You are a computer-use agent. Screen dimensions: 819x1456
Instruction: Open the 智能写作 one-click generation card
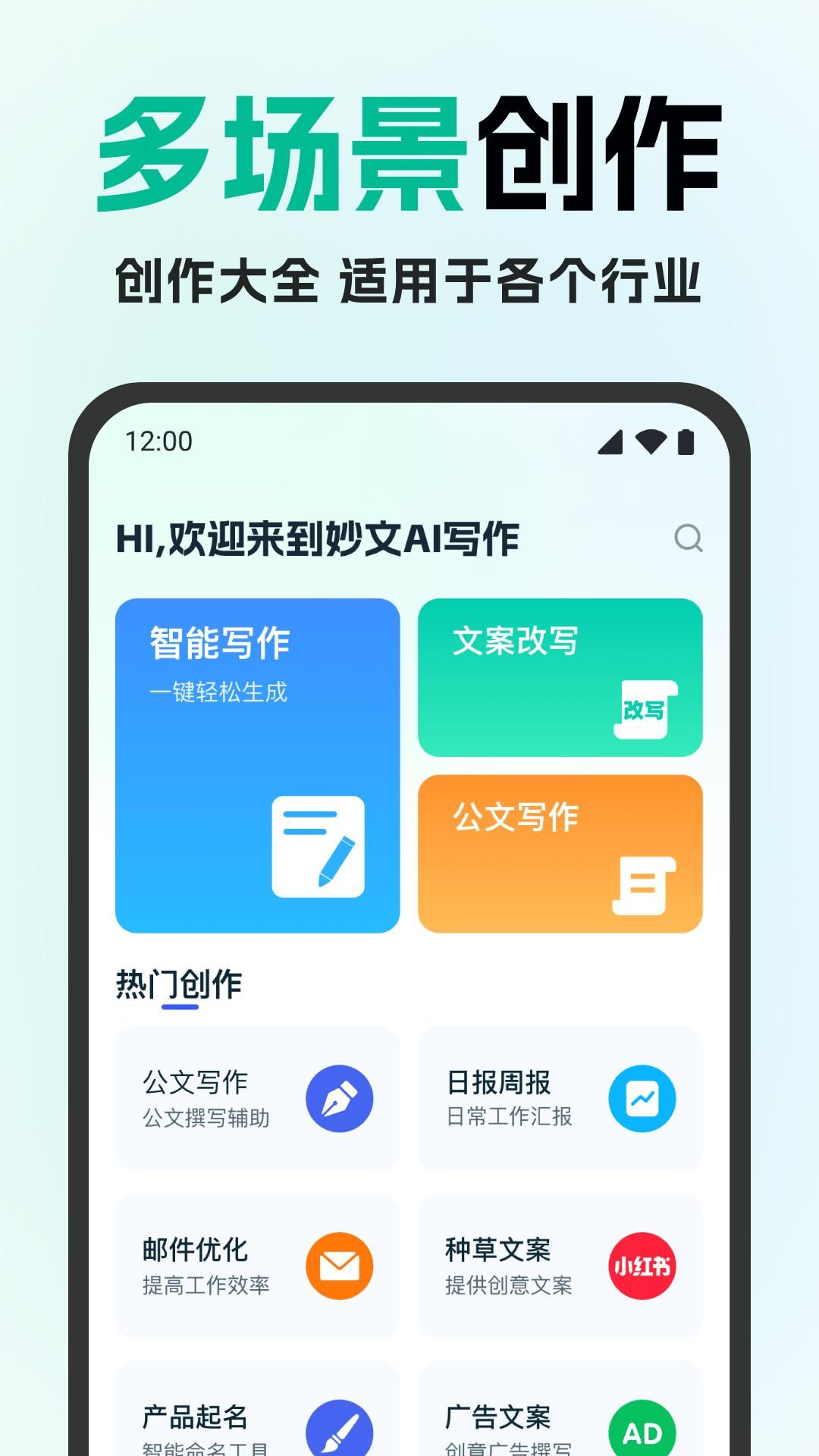[x=258, y=766]
